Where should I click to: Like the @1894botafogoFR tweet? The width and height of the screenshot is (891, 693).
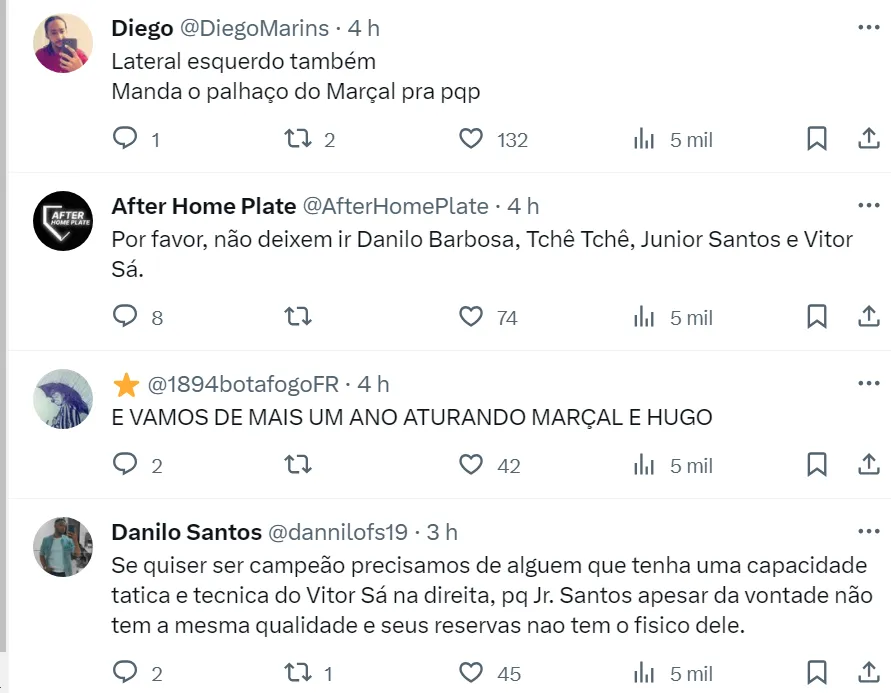click(x=471, y=464)
